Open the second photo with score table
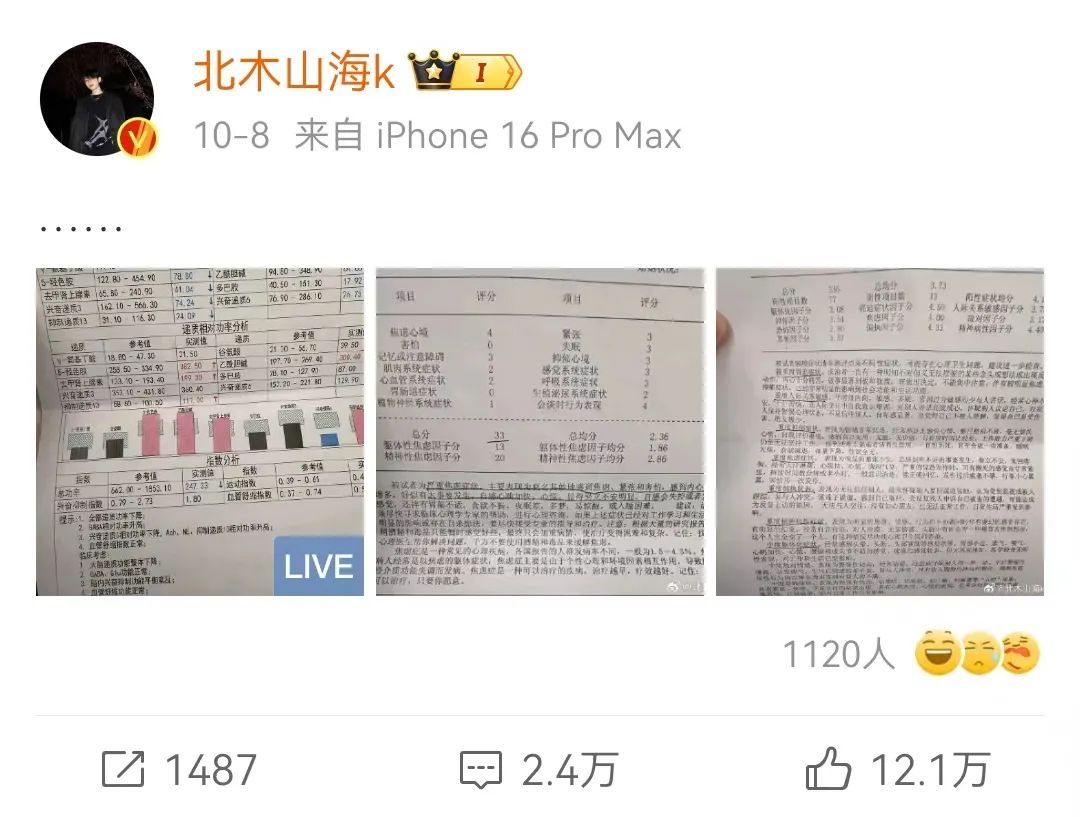The image size is (1080, 817). tap(540, 431)
